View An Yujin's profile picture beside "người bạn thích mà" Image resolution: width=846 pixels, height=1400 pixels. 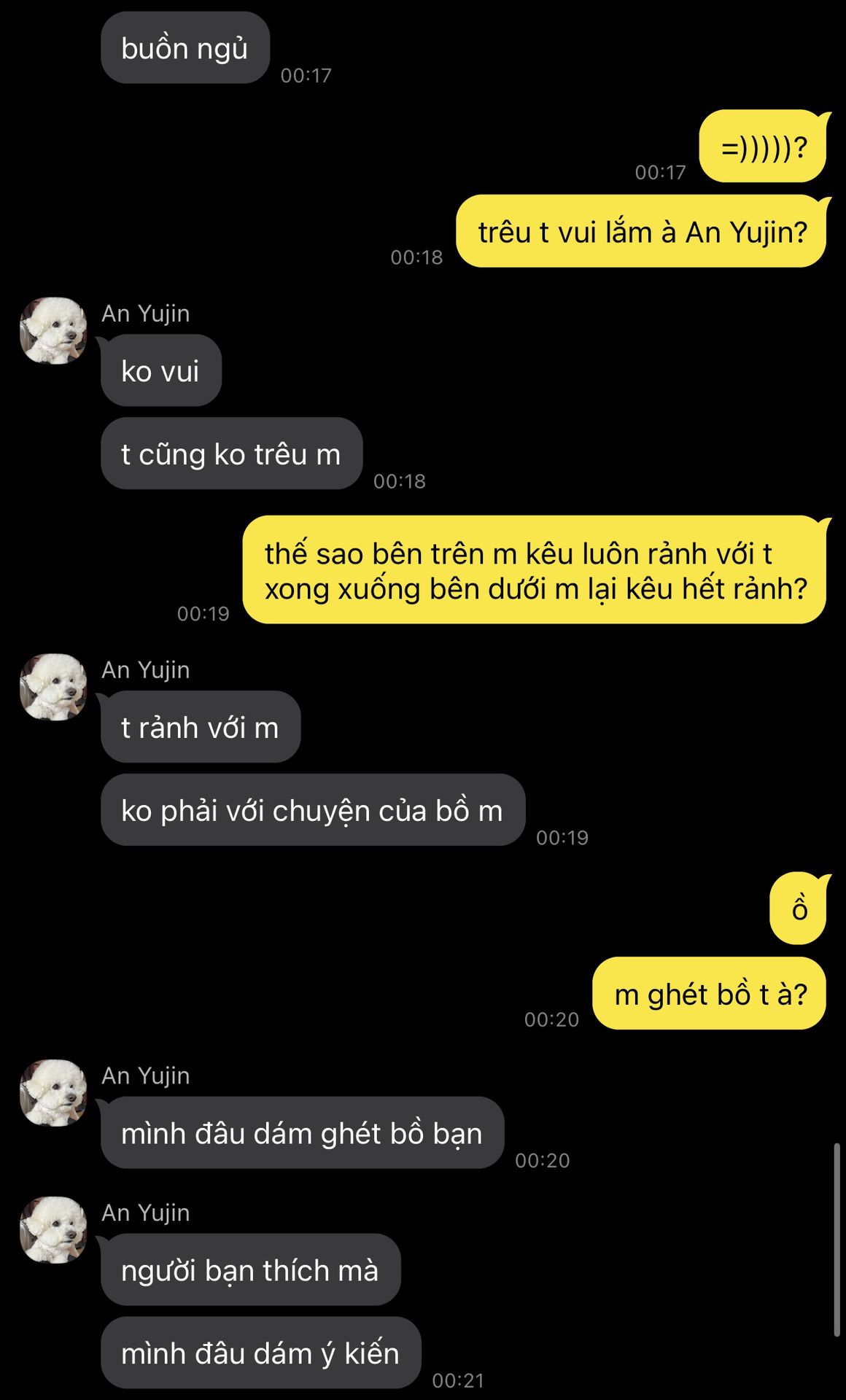53,1230
